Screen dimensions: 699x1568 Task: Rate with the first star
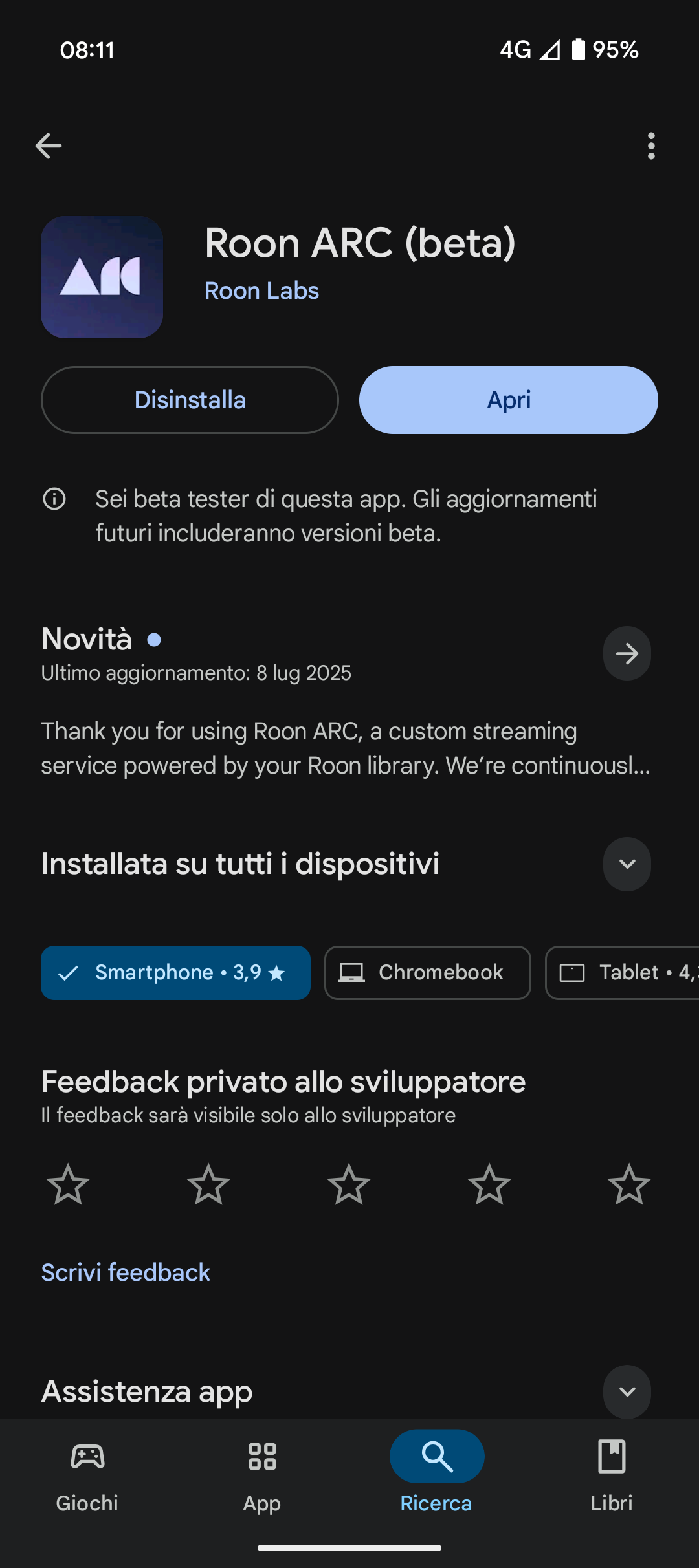pyautogui.click(x=68, y=1184)
